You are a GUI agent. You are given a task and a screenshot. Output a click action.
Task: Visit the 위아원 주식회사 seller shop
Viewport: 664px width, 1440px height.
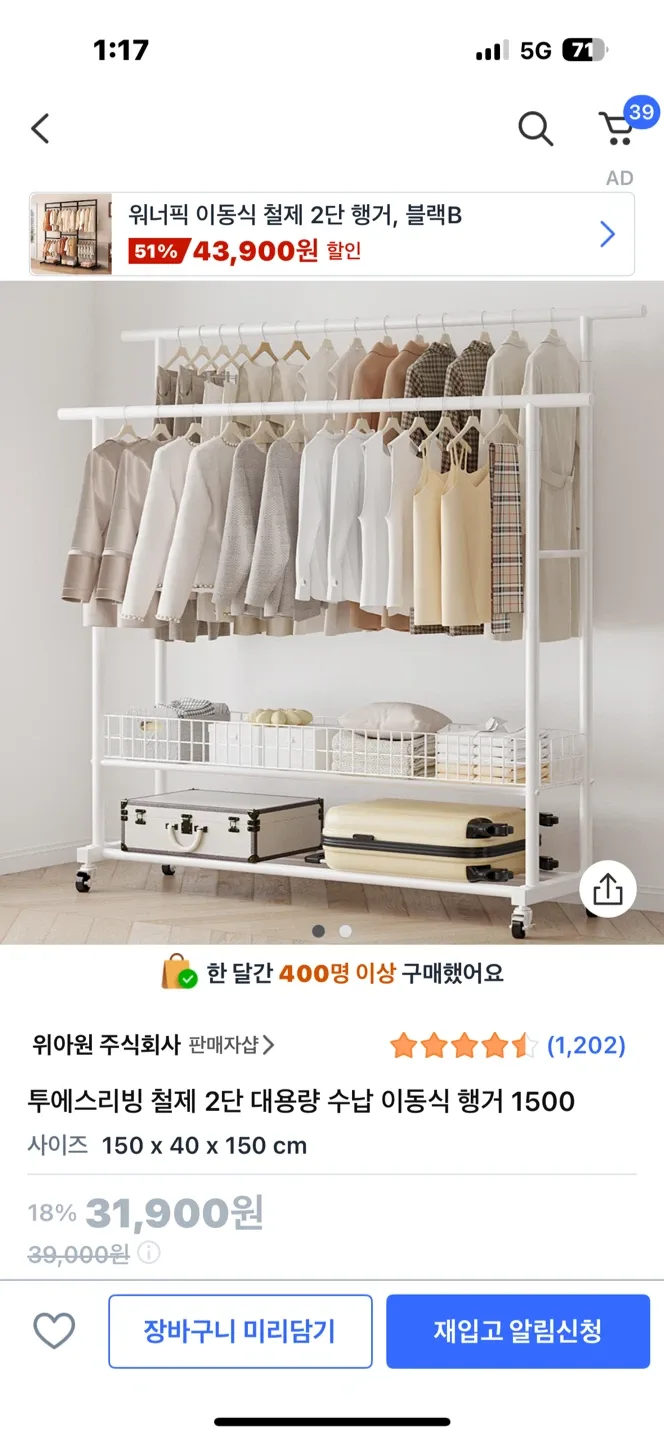pos(152,1045)
